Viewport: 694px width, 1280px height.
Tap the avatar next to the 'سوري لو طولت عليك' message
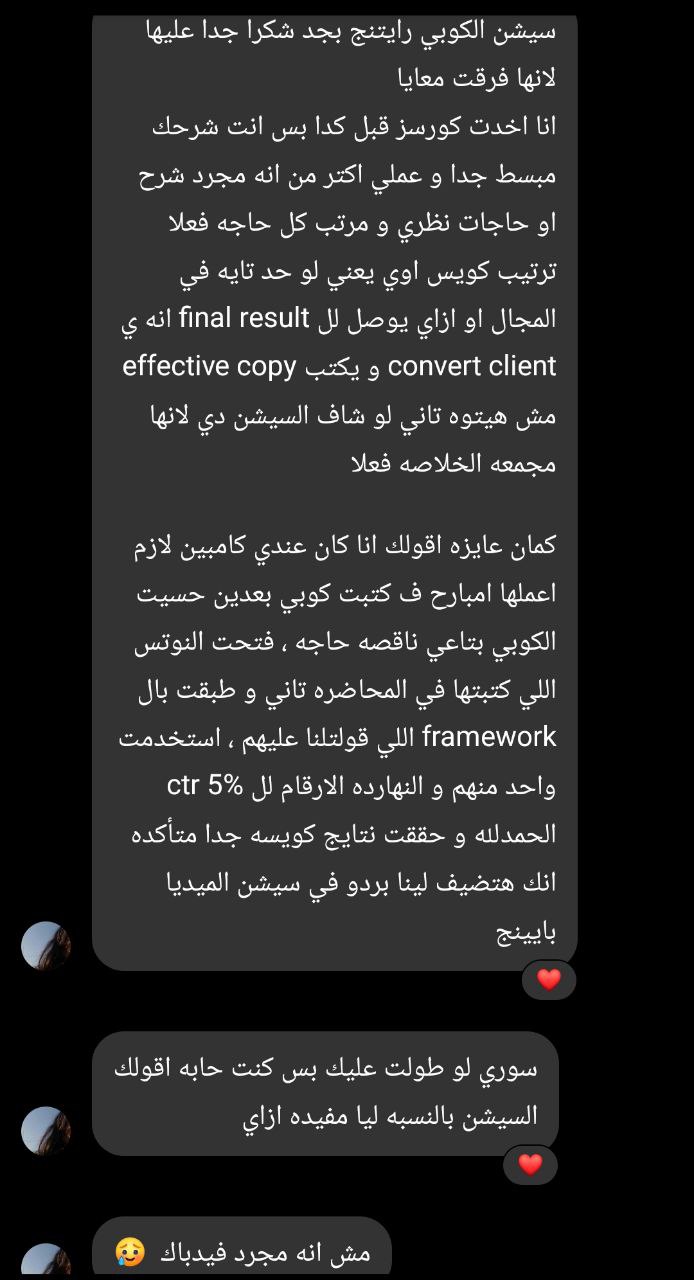point(46,1131)
